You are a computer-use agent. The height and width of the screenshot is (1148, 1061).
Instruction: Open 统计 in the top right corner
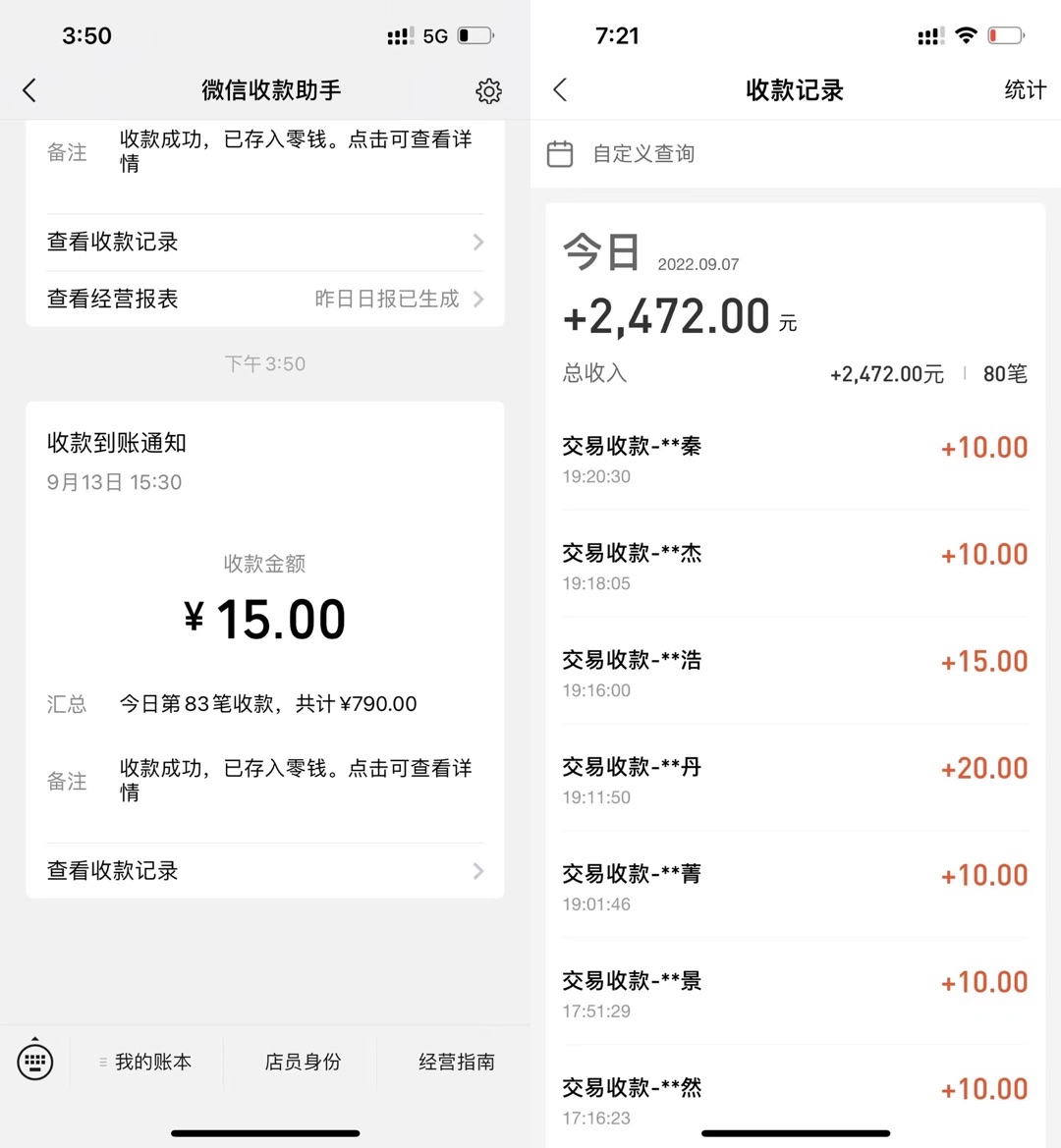(x=1025, y=89)
